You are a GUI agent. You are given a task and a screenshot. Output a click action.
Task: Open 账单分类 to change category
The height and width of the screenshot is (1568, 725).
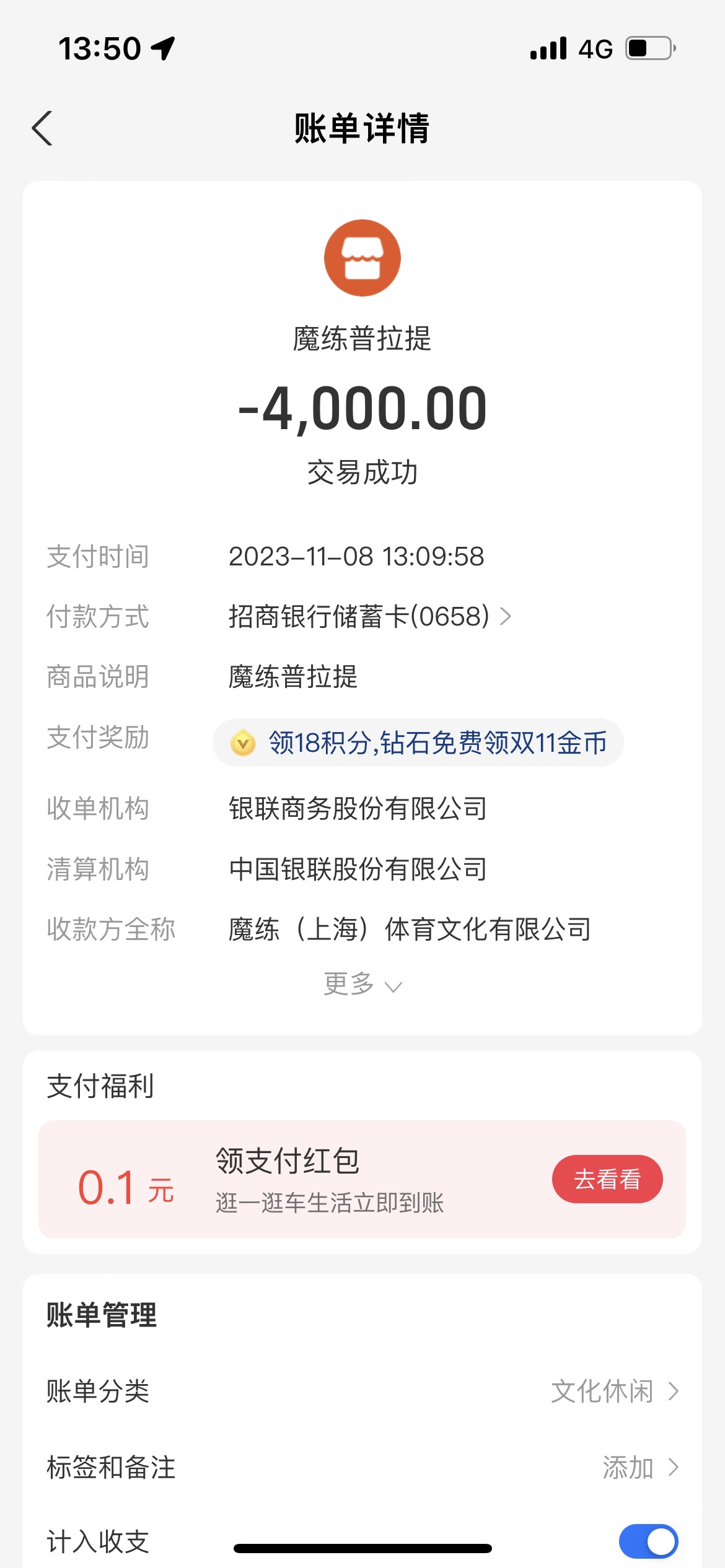362,1392
